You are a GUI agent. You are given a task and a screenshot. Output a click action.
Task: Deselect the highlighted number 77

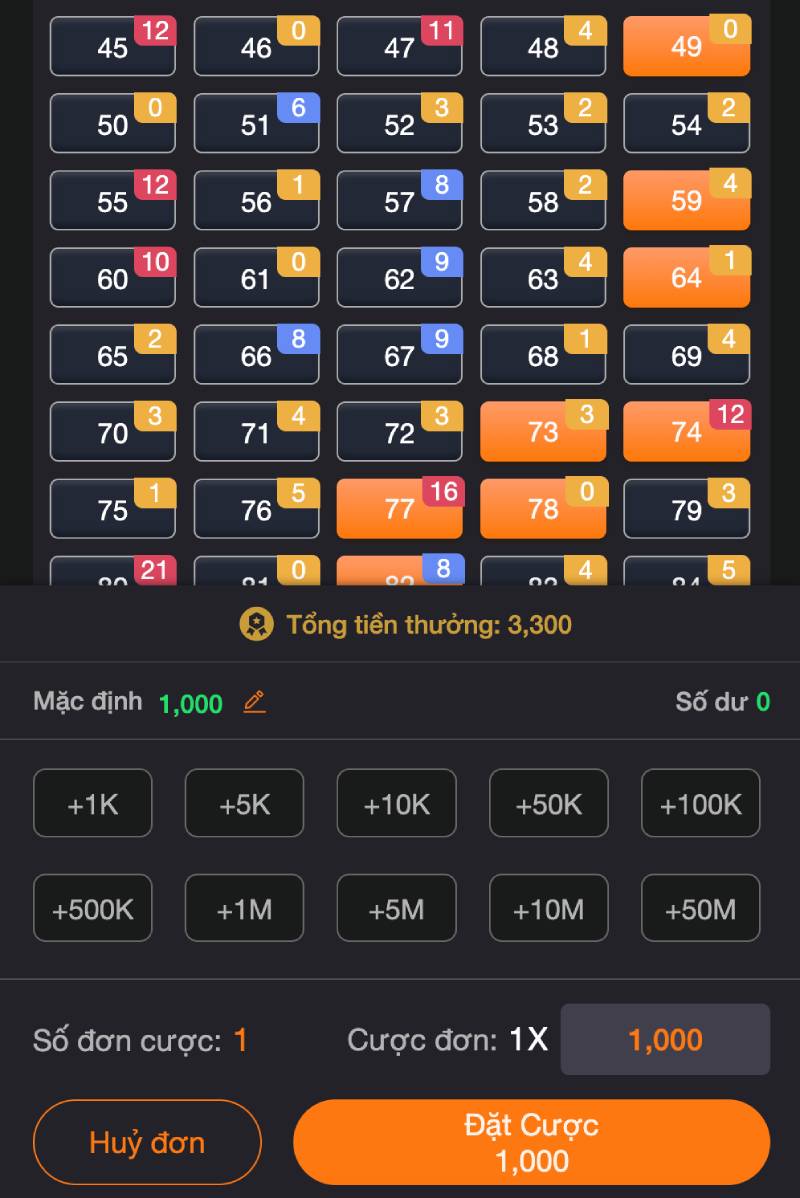[399, 510]
